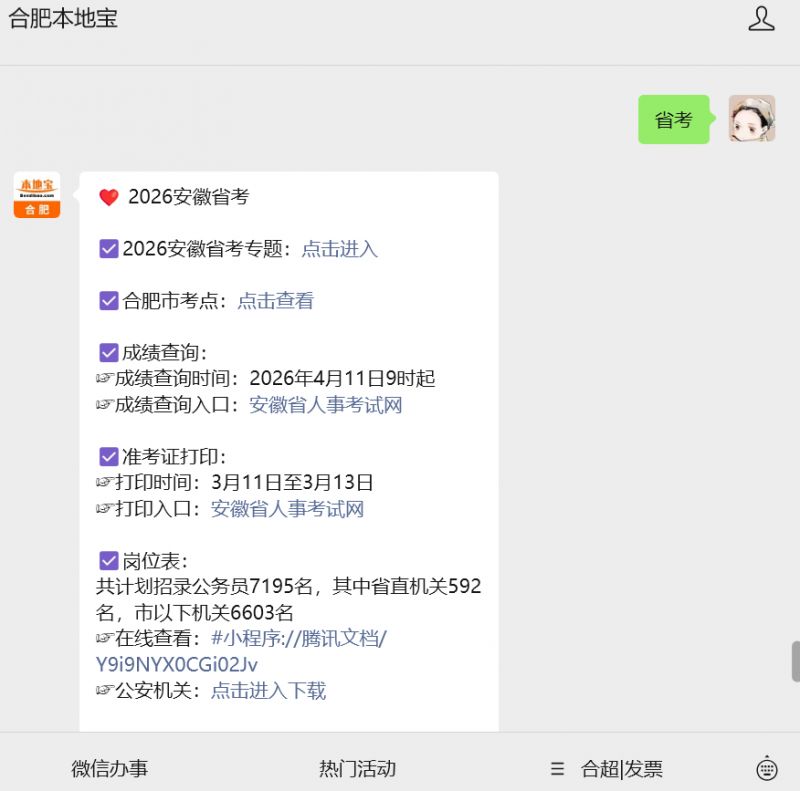Open the 热门活动 menu
Image resolution: width=800 pixels, height=791 pixels.
tap(358, 769)
